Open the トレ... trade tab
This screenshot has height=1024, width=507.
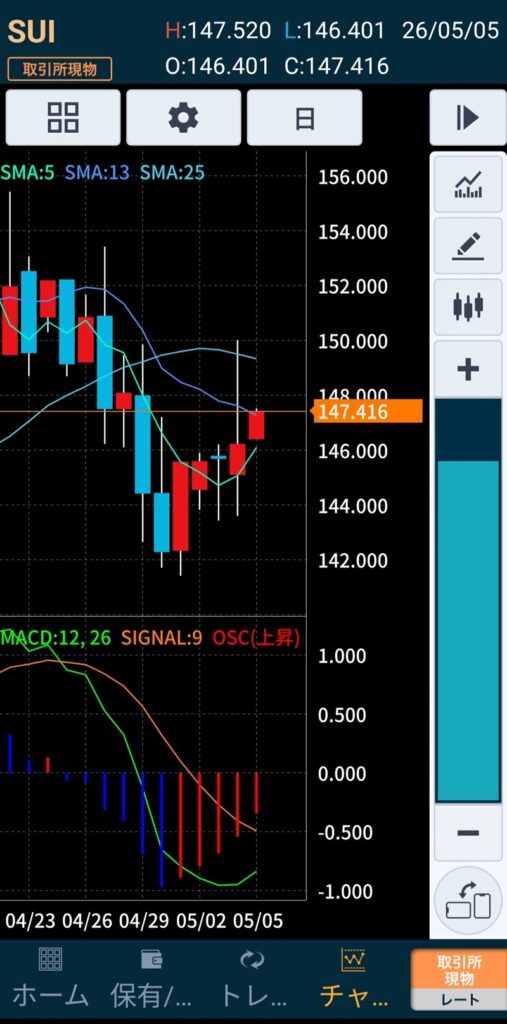point(252,978)
